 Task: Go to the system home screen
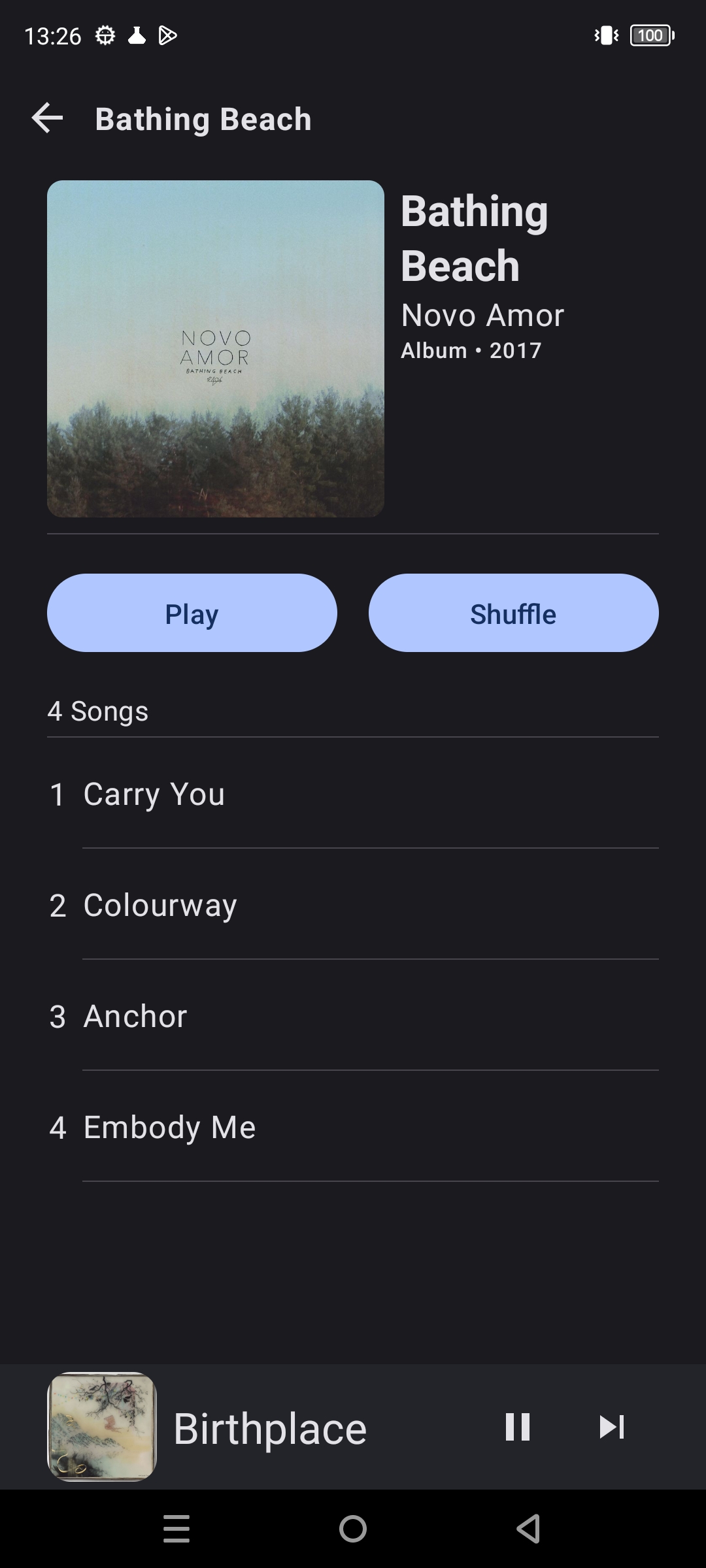coord(353,1529)
